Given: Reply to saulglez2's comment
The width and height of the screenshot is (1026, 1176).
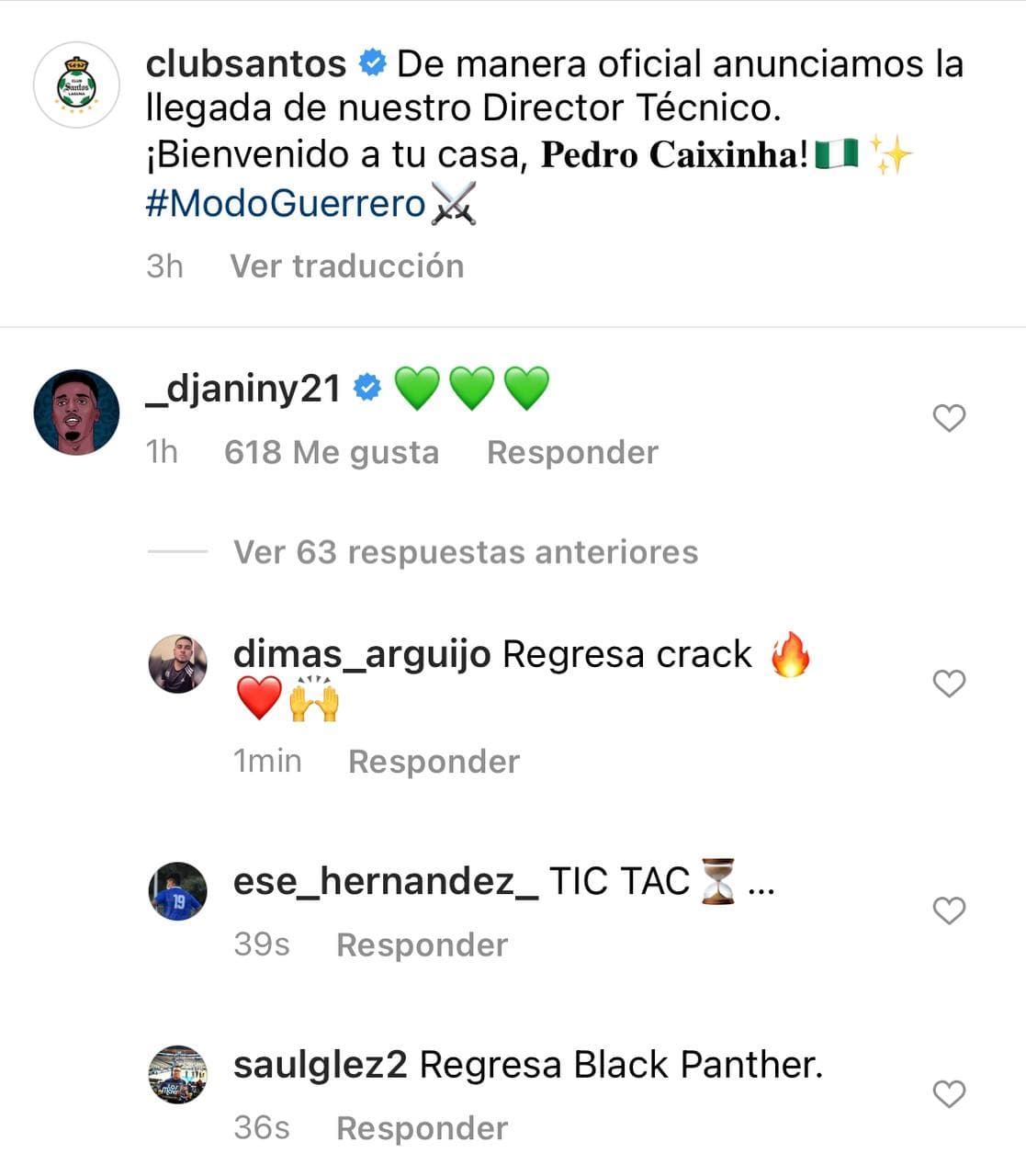Looking at the screenshot, I should (422, 1127).
